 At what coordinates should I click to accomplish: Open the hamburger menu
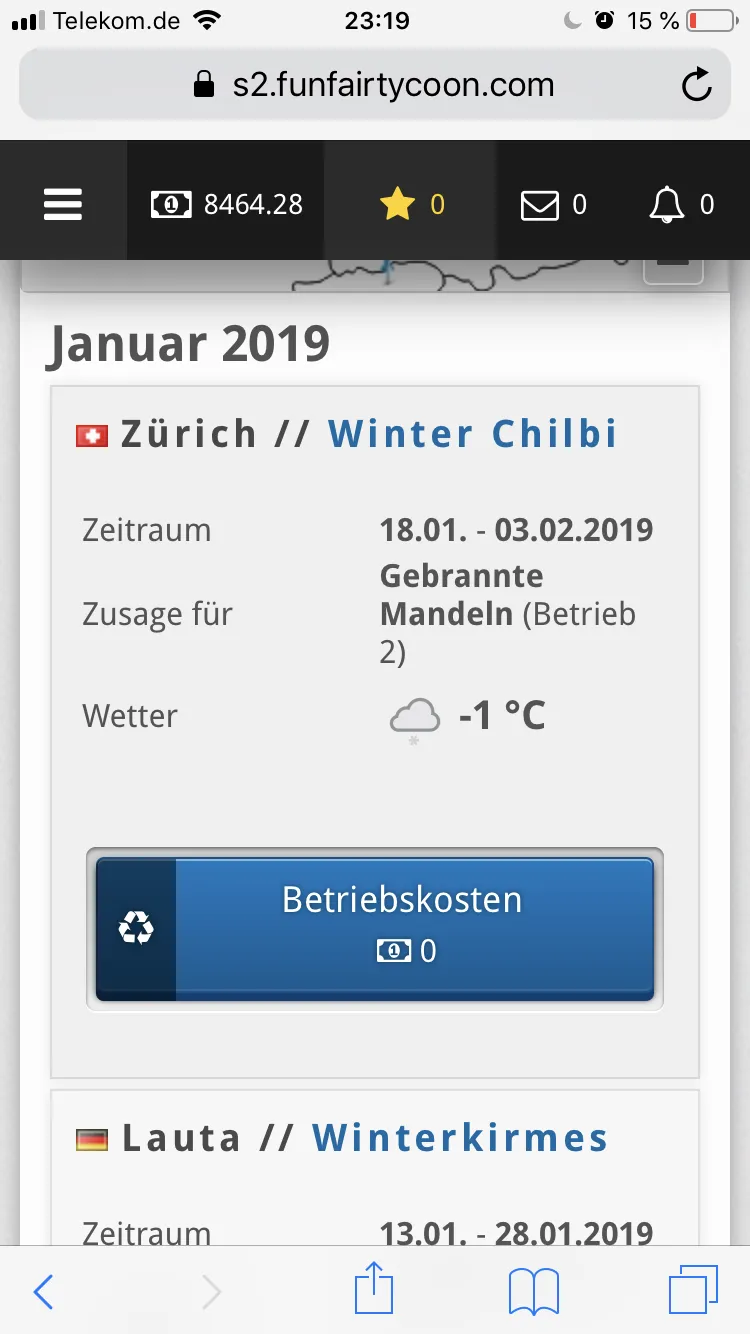click(x=63, y=205)
